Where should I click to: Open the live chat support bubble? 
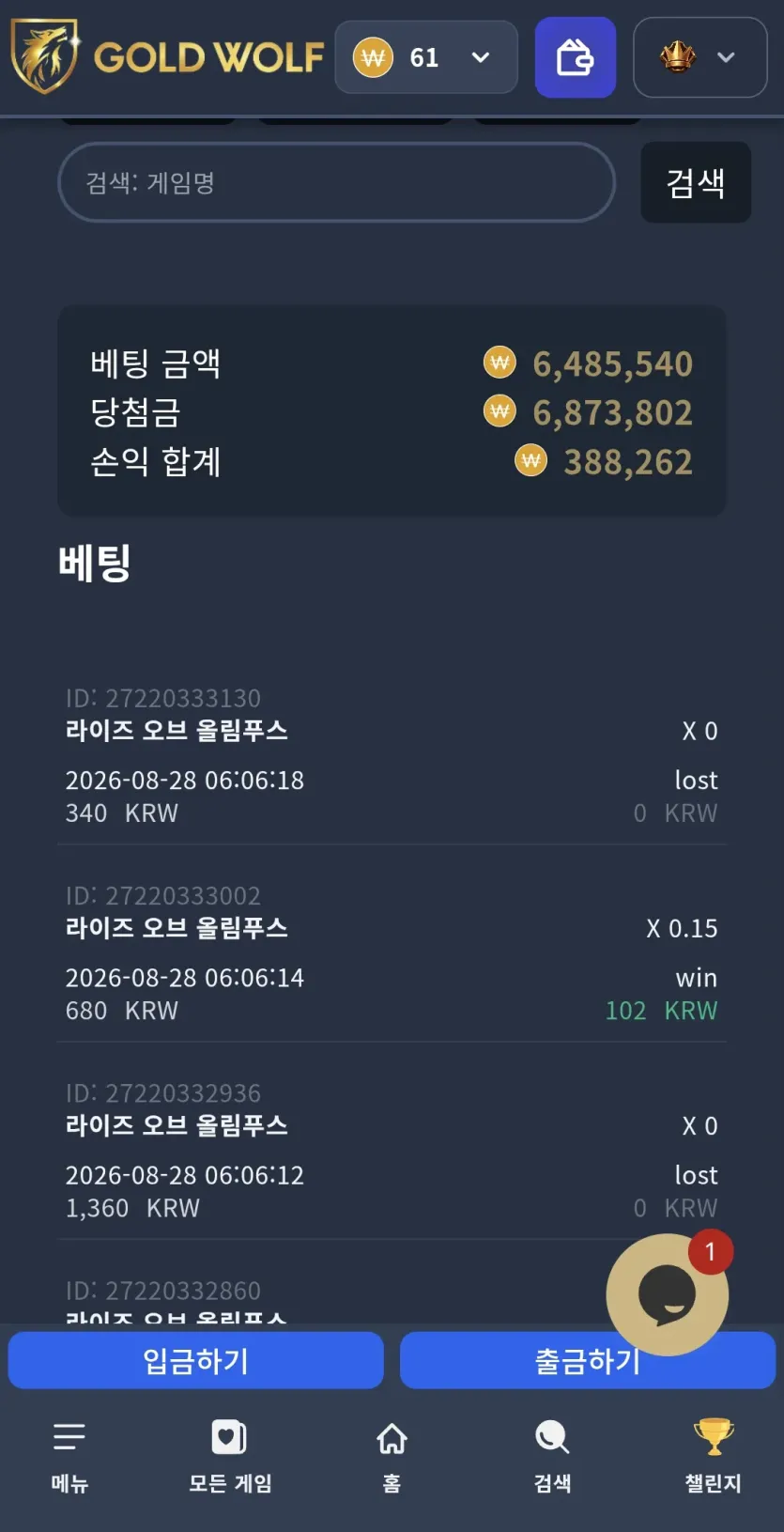click(x=667, y=1294)
